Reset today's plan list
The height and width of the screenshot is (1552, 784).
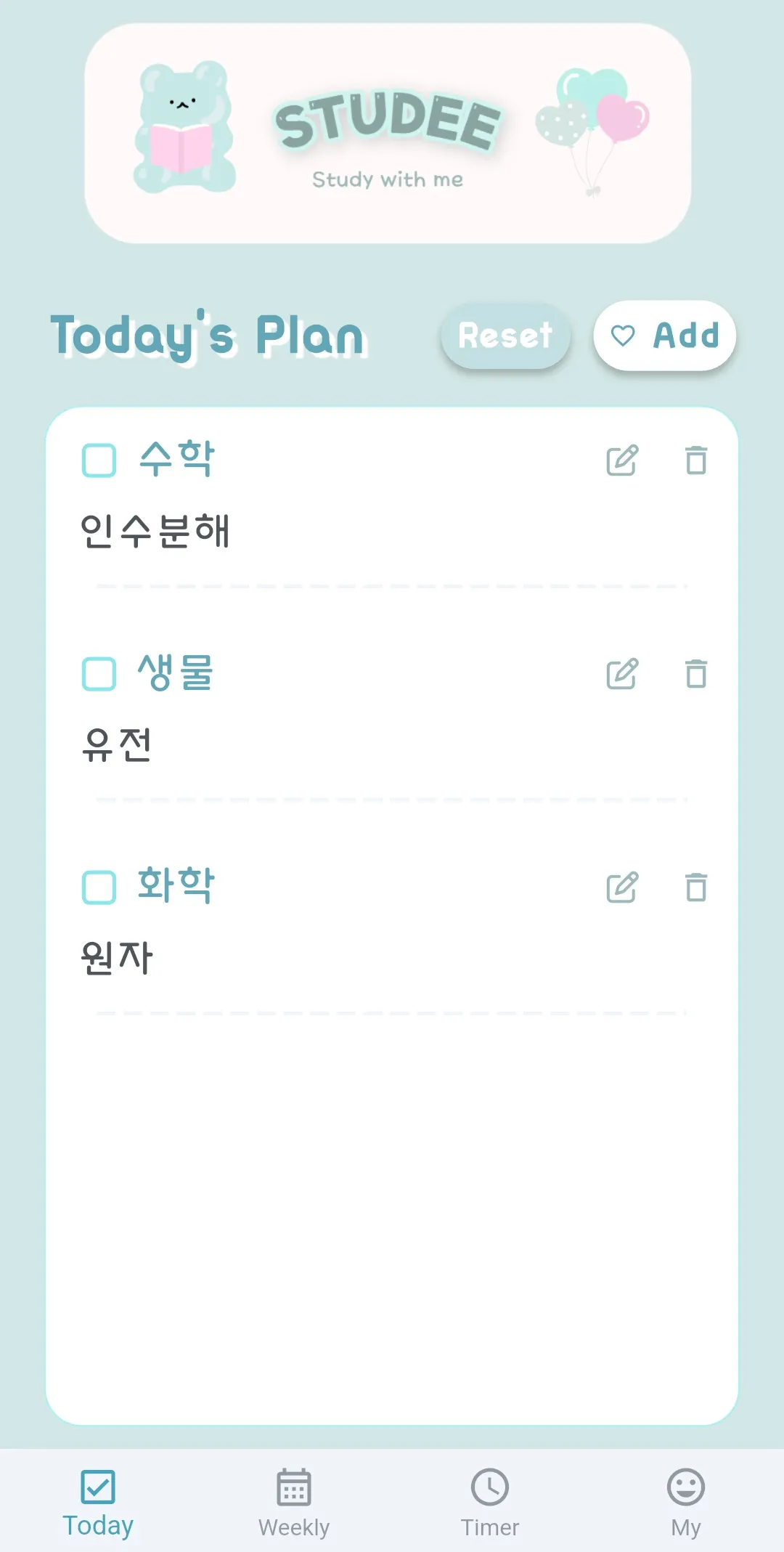tap(505, 336)
